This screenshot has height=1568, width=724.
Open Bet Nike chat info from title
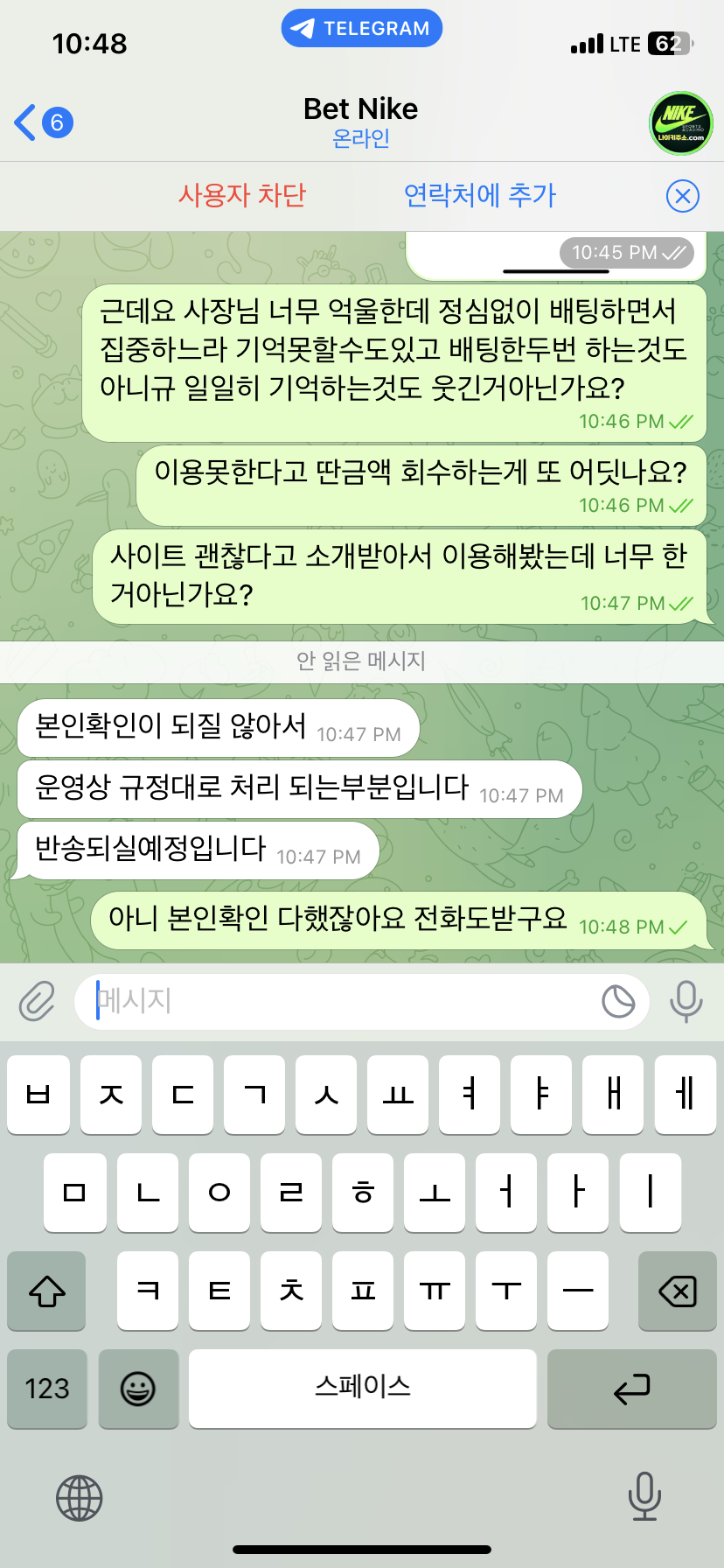tap(360, 121)
